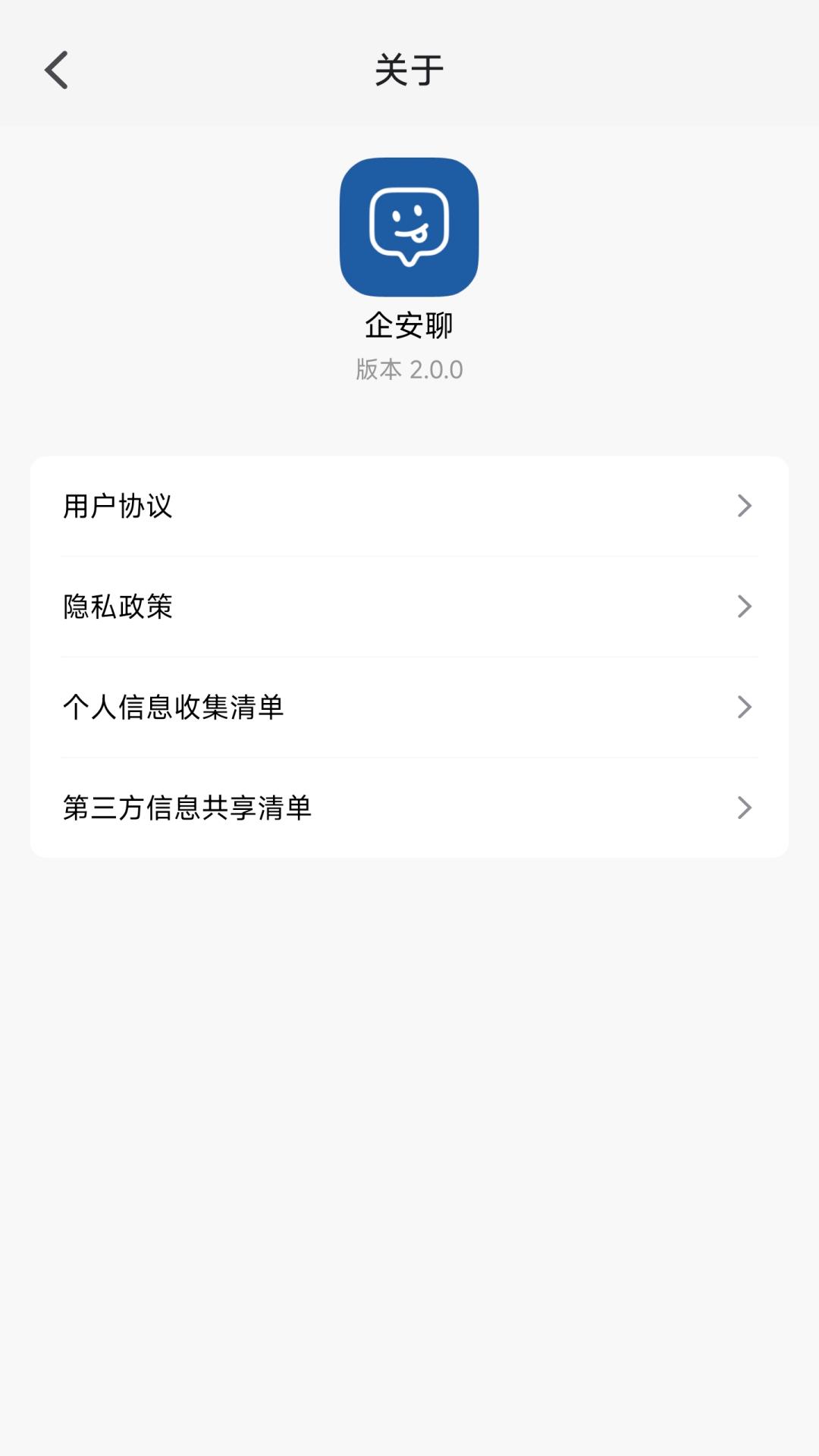Open the 个人信息收集清单 disclosure row

(303, 708)
